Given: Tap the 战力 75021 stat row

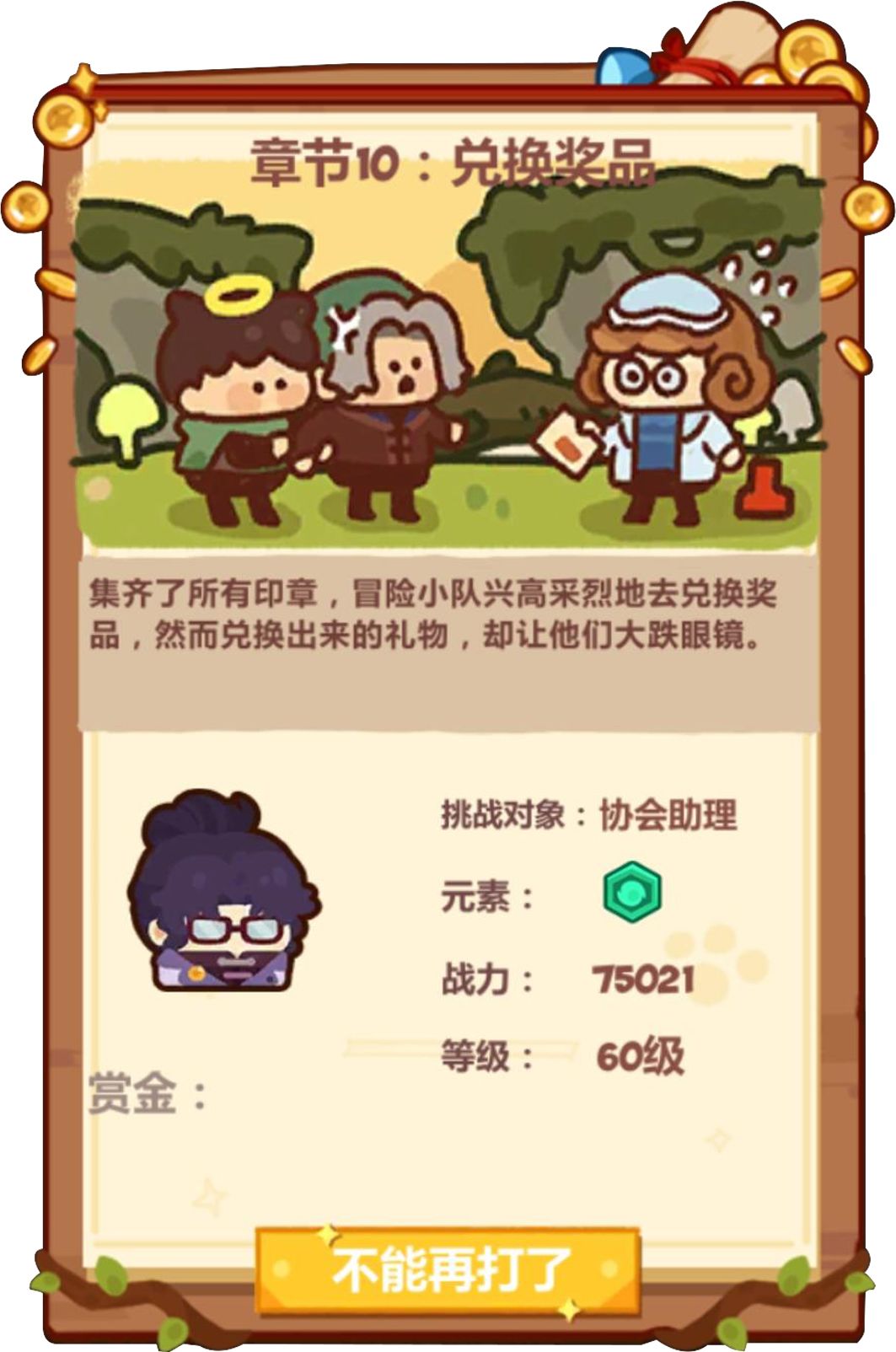Looking at the screenshot, I should 565,978.
